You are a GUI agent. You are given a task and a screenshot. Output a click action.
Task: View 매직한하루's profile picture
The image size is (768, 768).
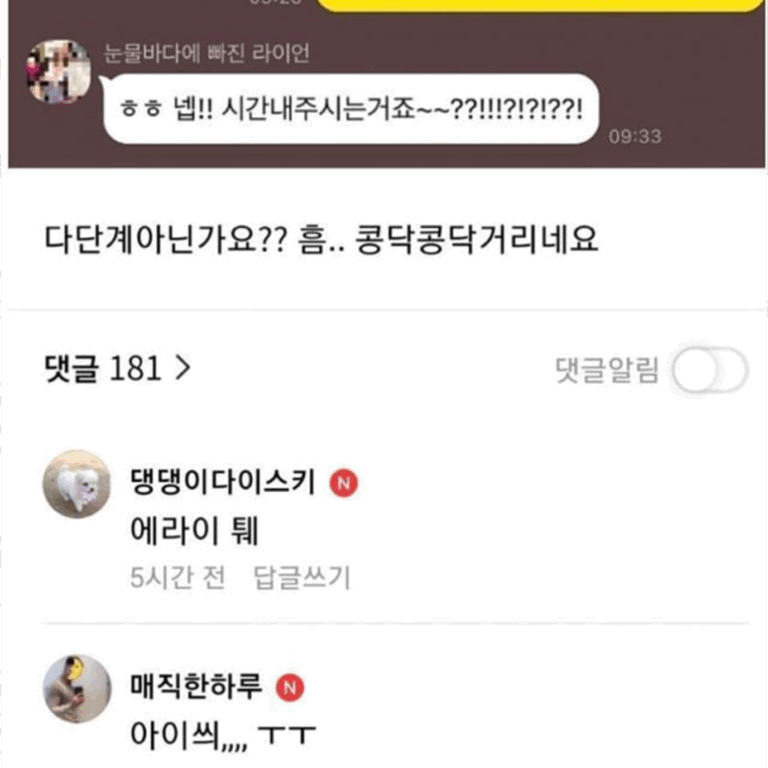[x=77, y=689]
